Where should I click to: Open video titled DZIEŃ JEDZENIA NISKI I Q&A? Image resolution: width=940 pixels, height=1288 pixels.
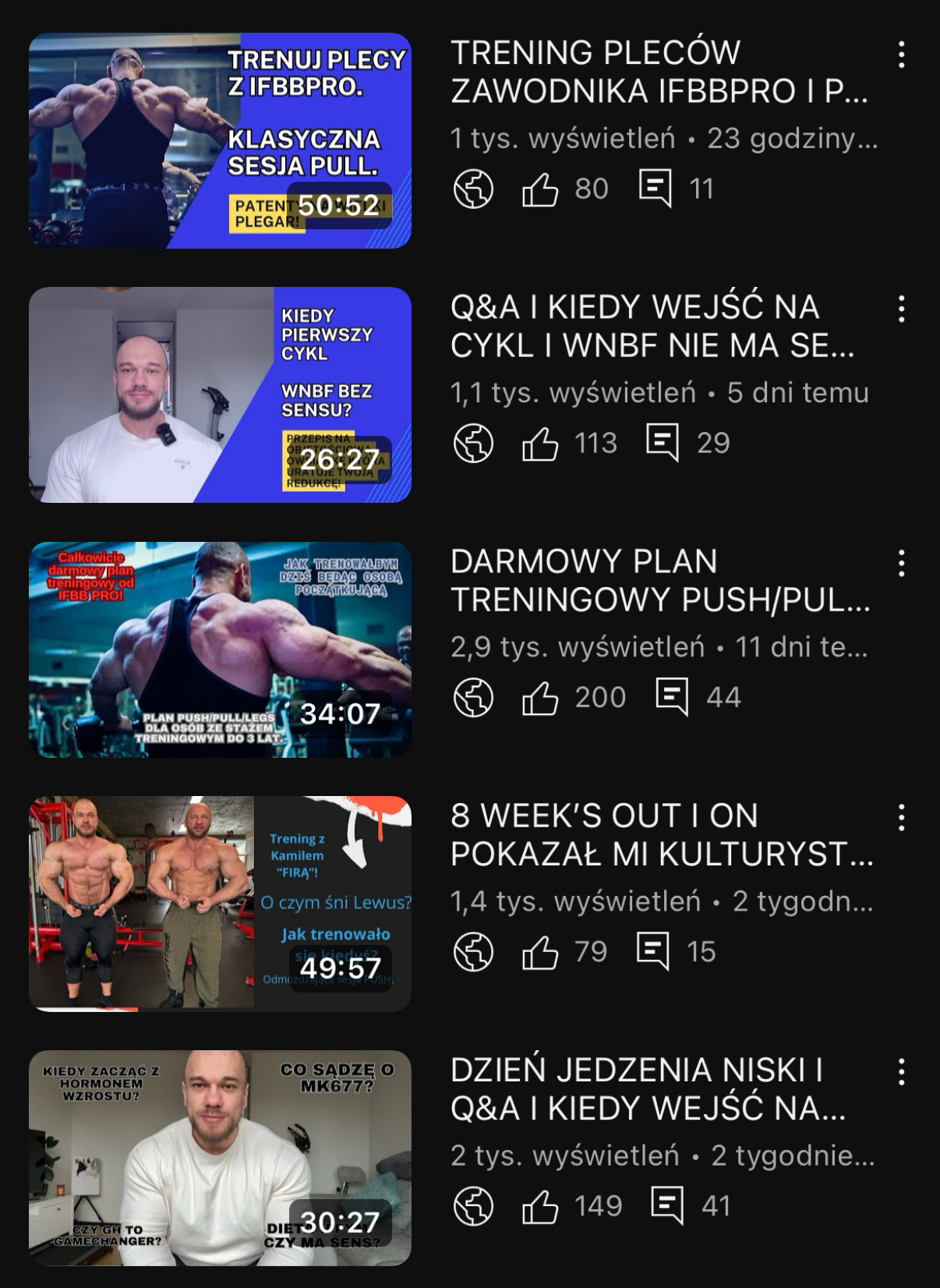pyautogui.click(x=648, y=1088)
